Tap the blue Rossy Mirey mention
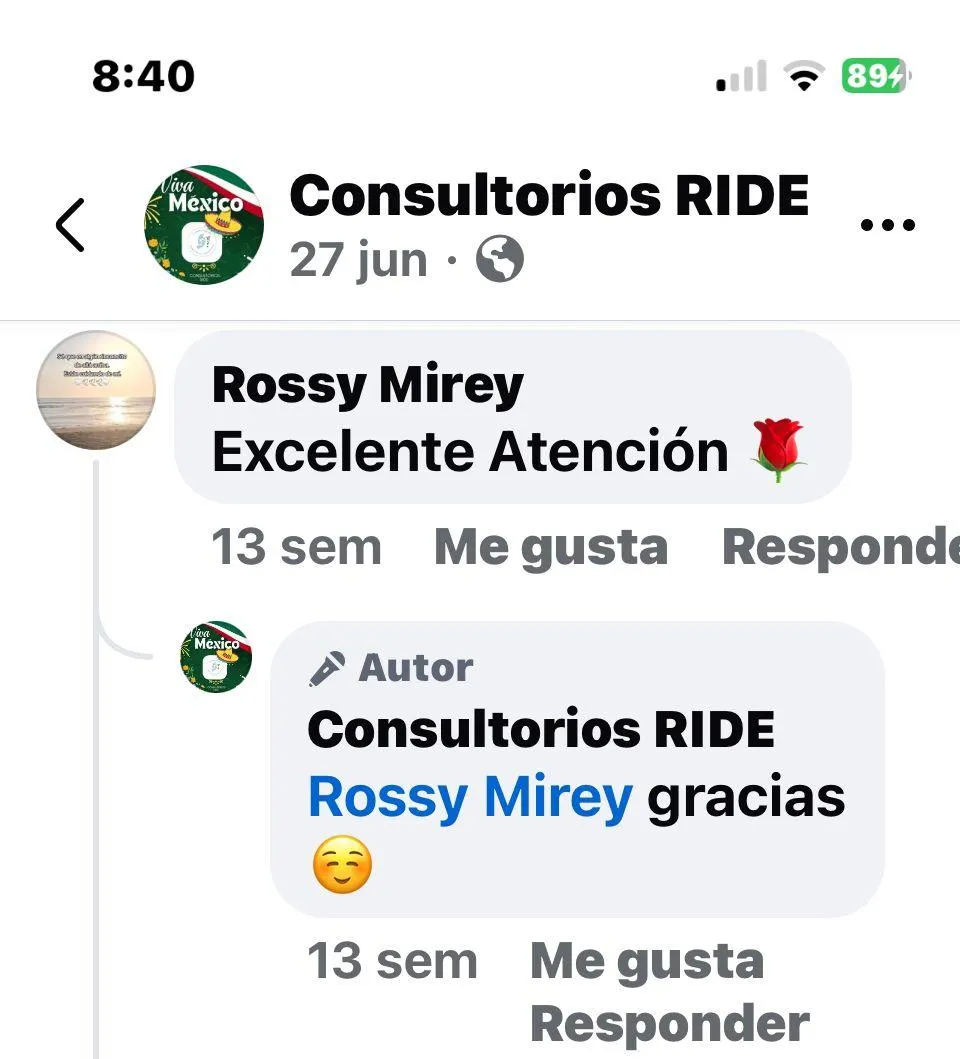Screen dimensions: 960x1059 [x=470, y=798]
